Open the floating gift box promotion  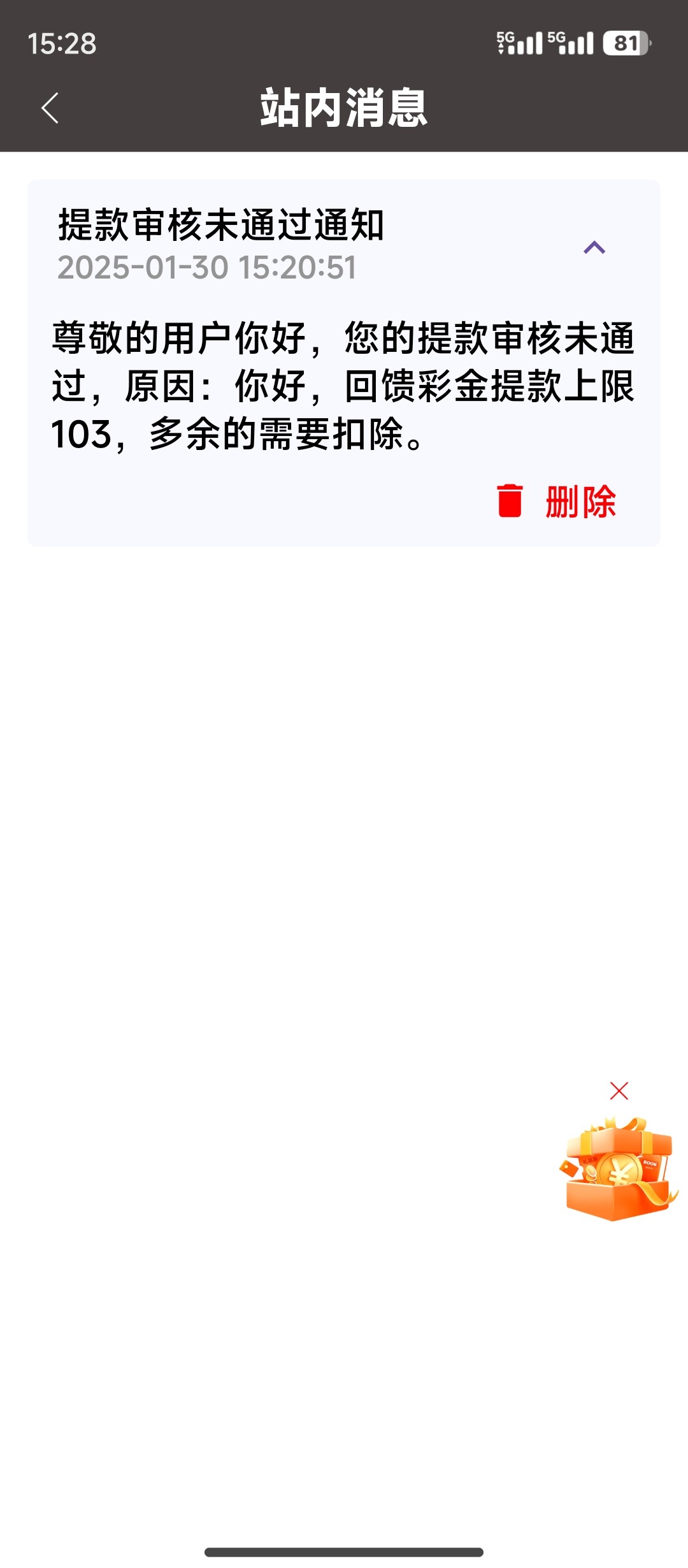618,1170
